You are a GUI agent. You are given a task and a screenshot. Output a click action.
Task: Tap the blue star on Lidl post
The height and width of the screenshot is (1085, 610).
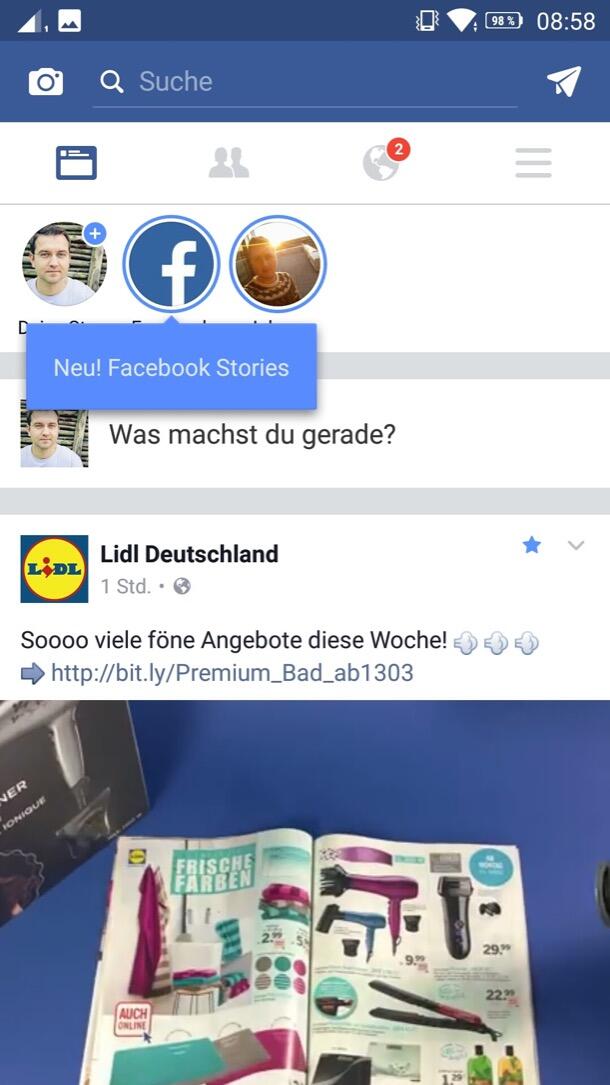click(x=532, y=545)
